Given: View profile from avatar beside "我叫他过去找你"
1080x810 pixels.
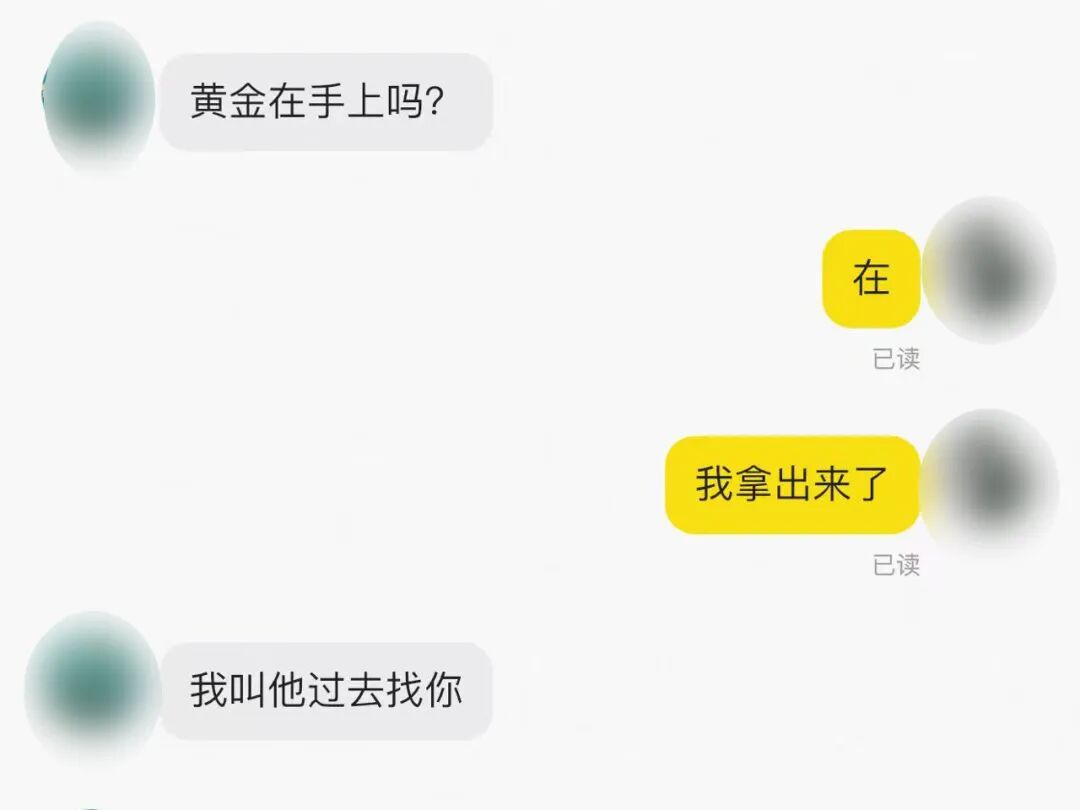Looking at the screenshot, I should click(93, 688).
